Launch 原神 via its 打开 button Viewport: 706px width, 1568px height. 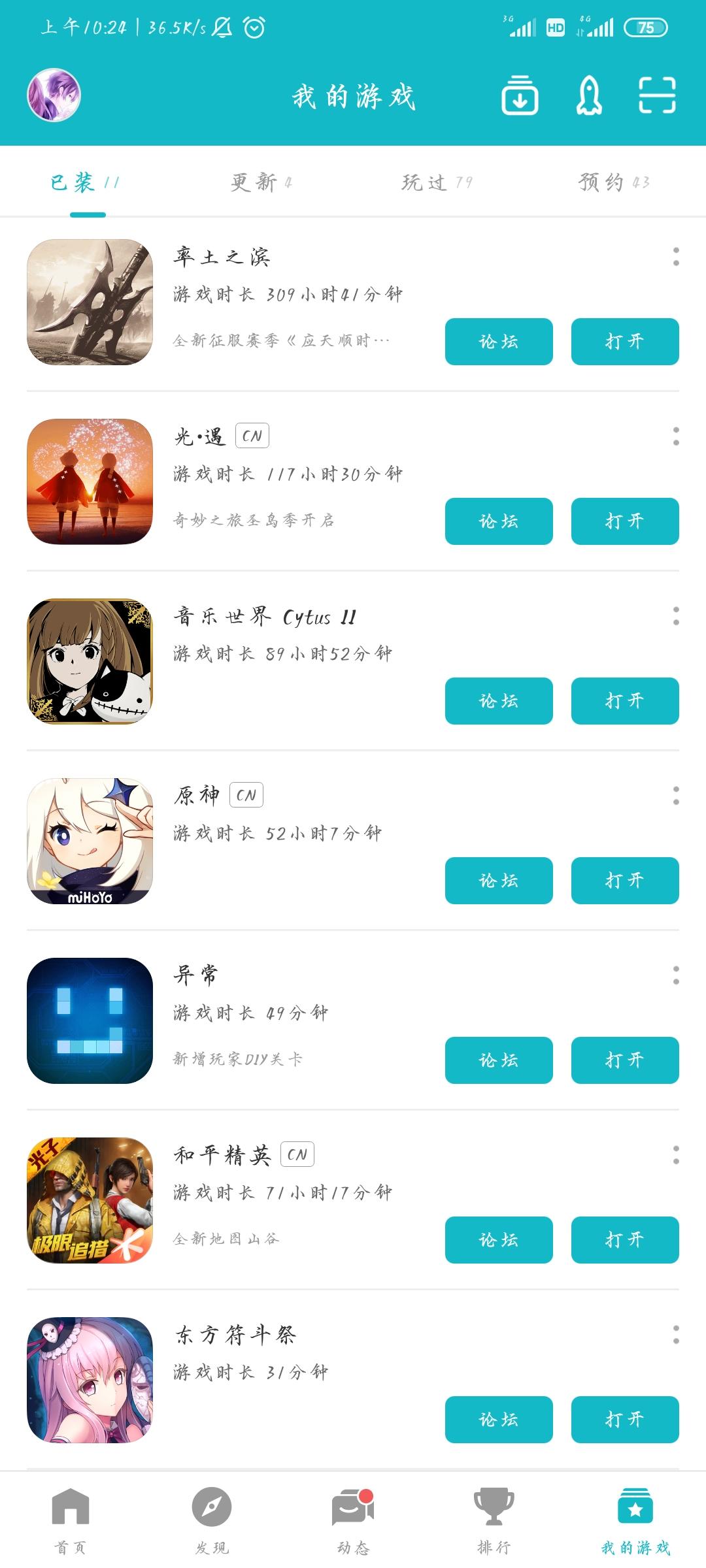625,881
